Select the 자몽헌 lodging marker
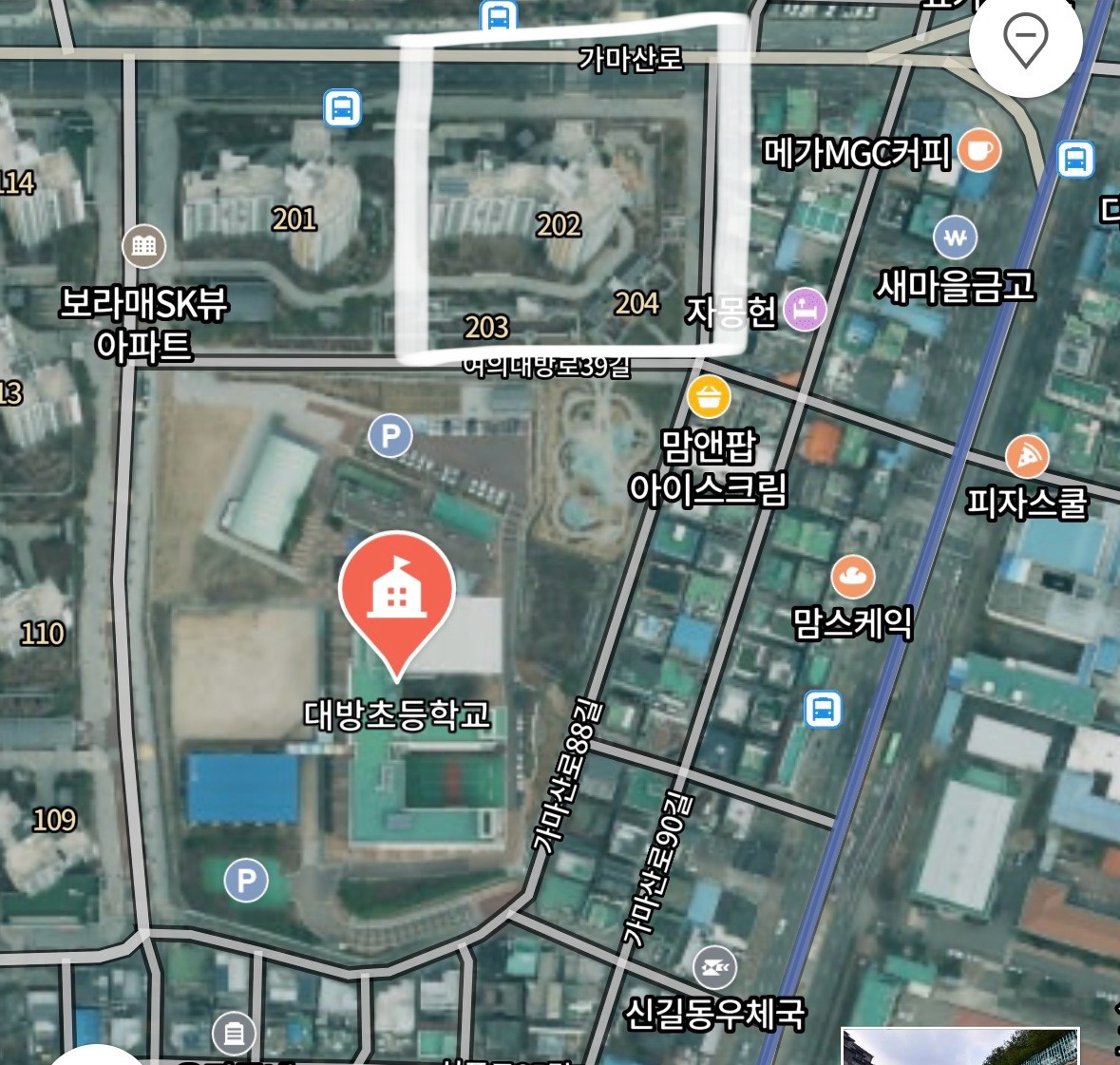The height and width of the screenshot is (1065, 1120). [805, 310]
